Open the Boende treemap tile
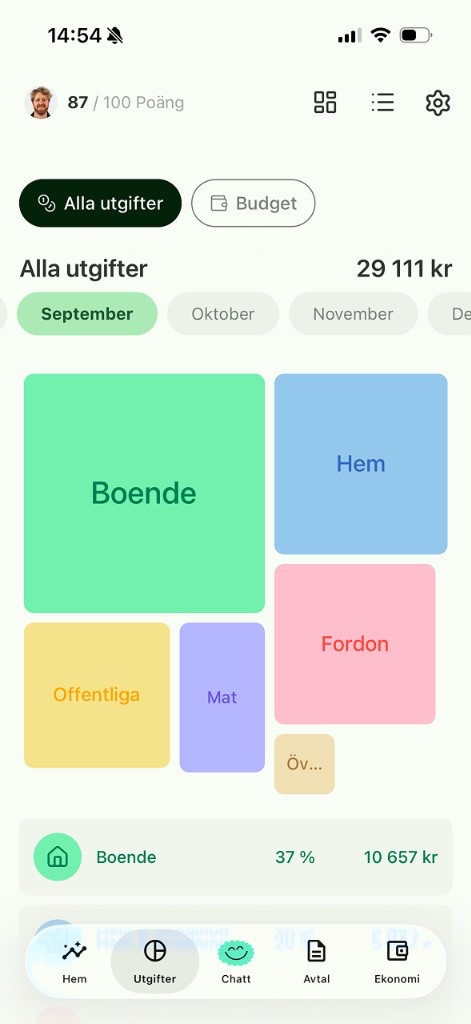 [144, 493]
